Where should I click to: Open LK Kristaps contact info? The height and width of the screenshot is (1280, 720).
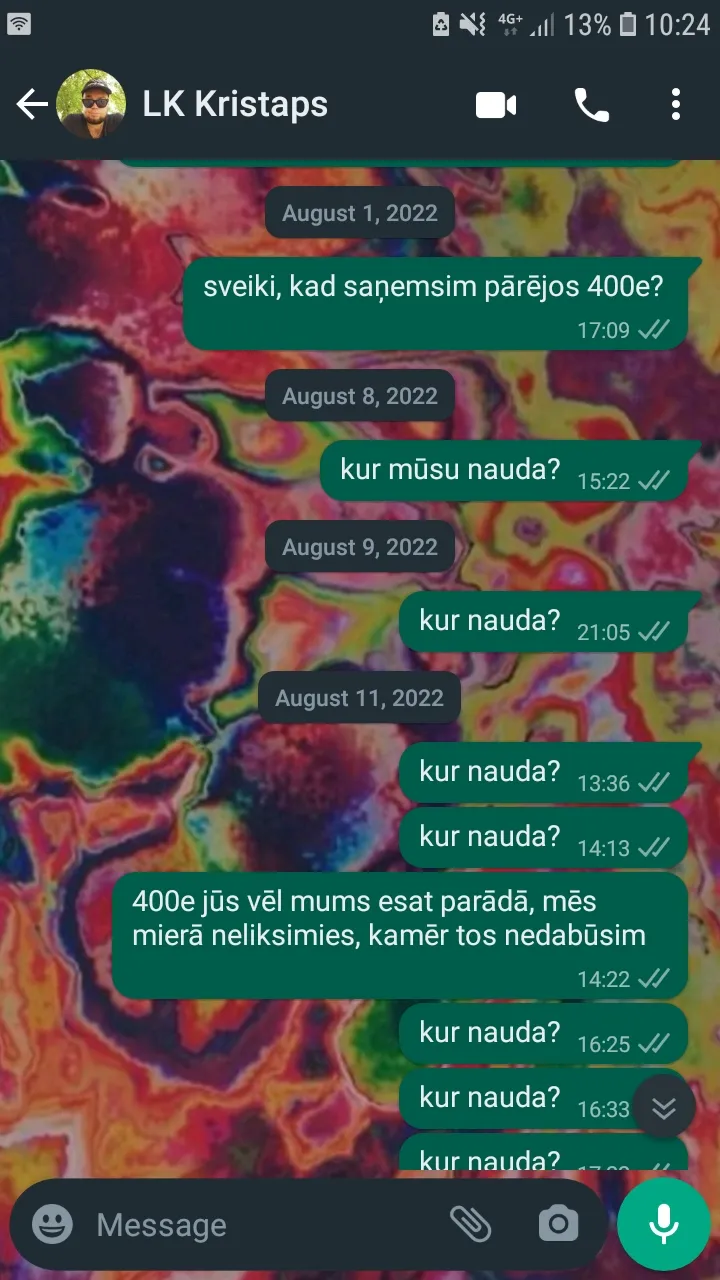coord(235,104)
